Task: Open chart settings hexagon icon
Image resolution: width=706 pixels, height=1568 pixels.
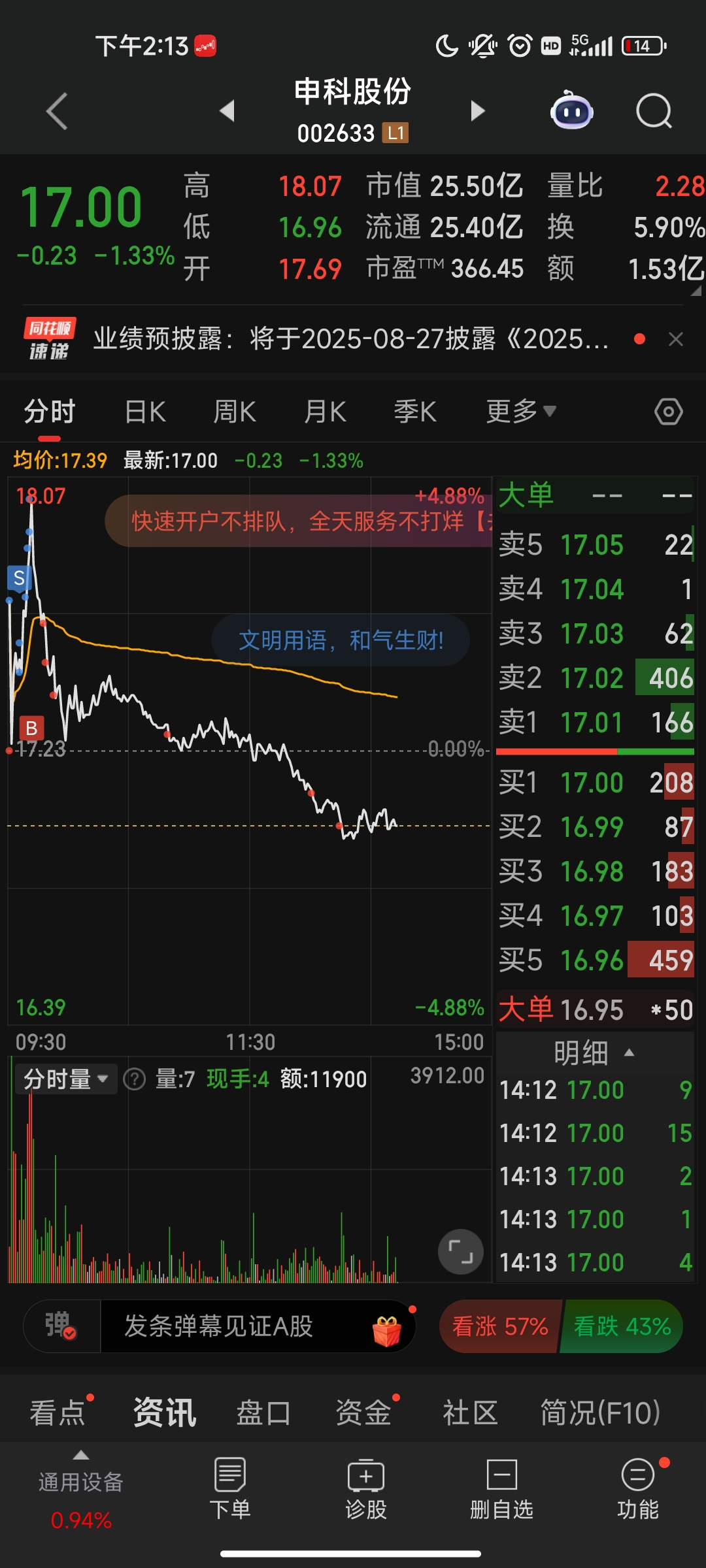Action: point(668,412)
